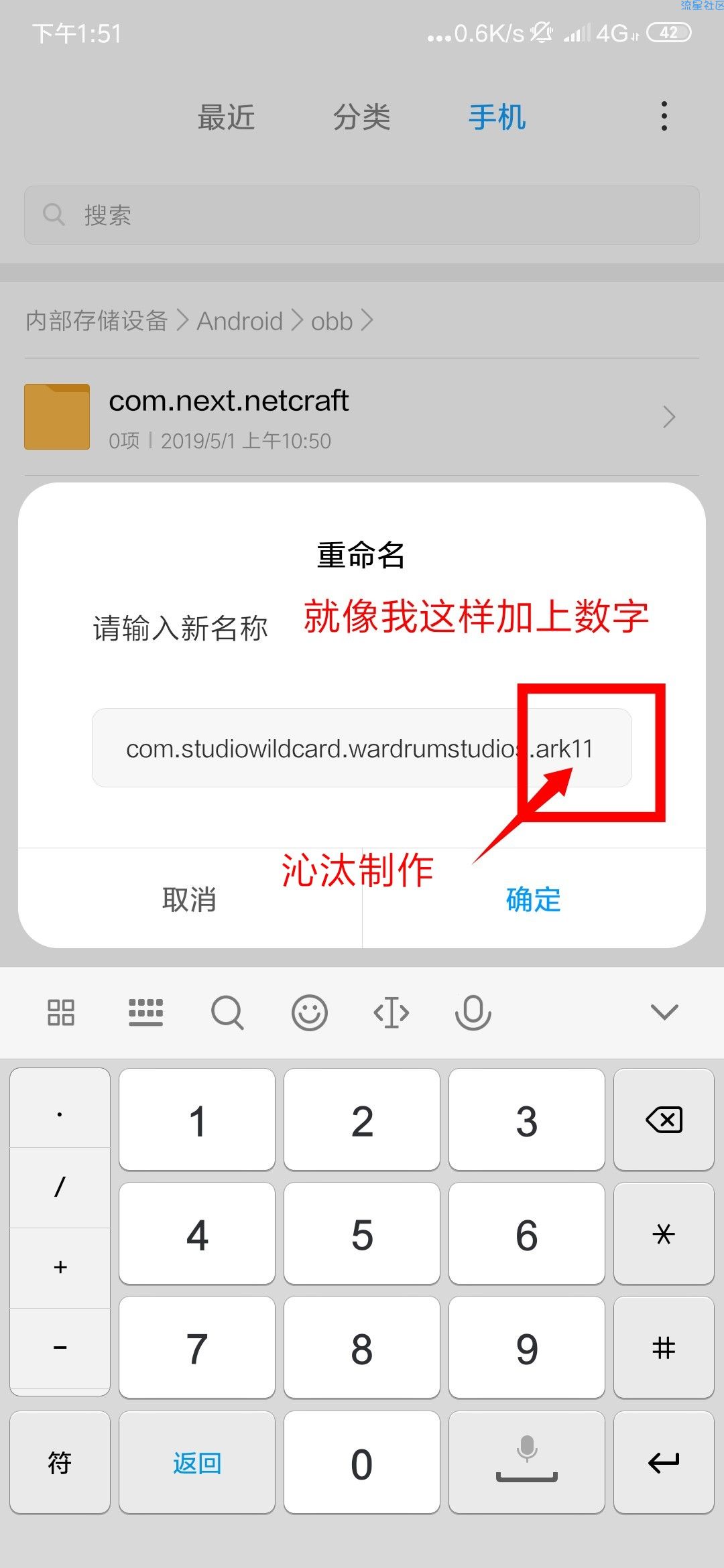Tap the keyboard search icon
Image resolution: width=724 pixels, height=1568 pixels.
click(227, 1012)
